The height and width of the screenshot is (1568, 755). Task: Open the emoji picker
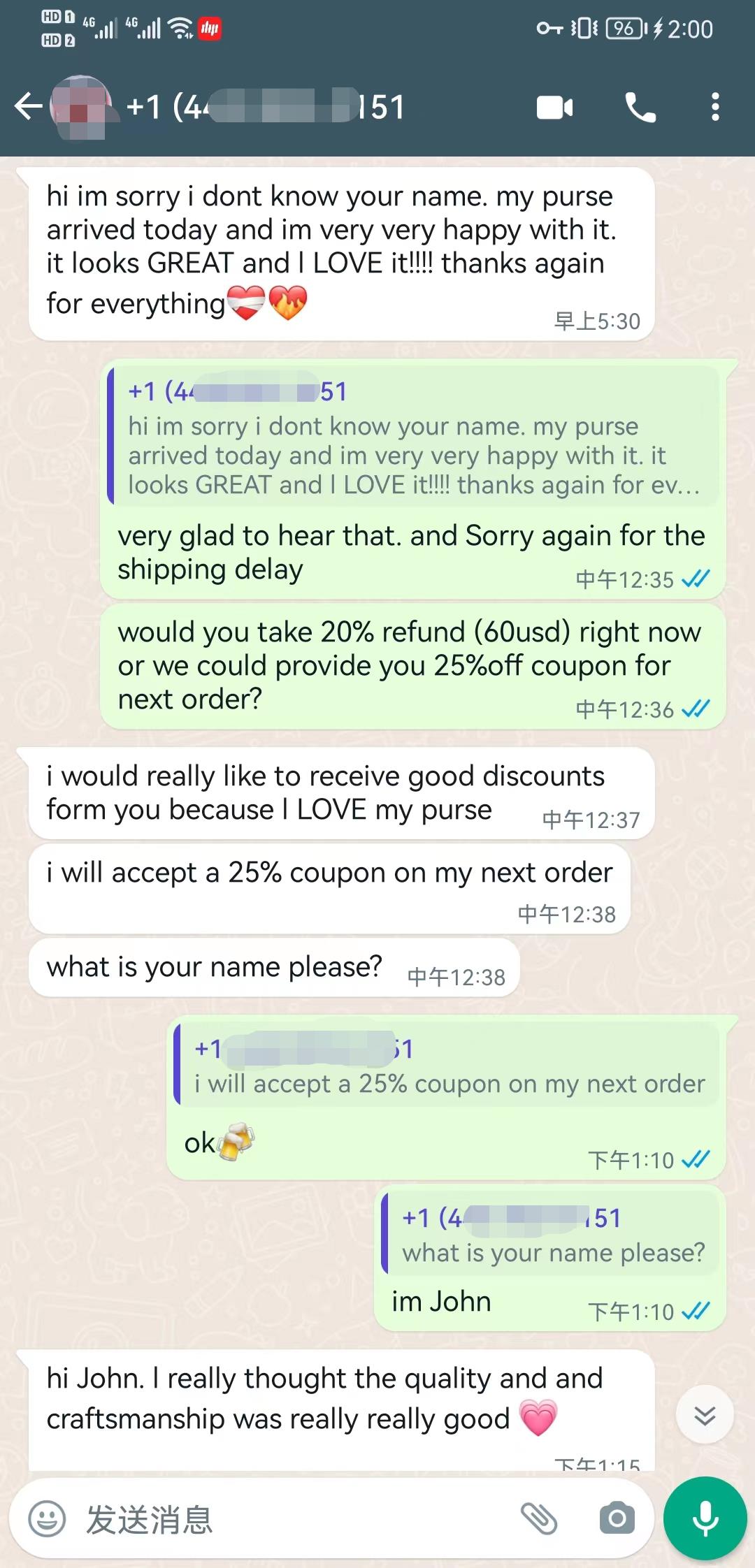(x=47, y=1519)
